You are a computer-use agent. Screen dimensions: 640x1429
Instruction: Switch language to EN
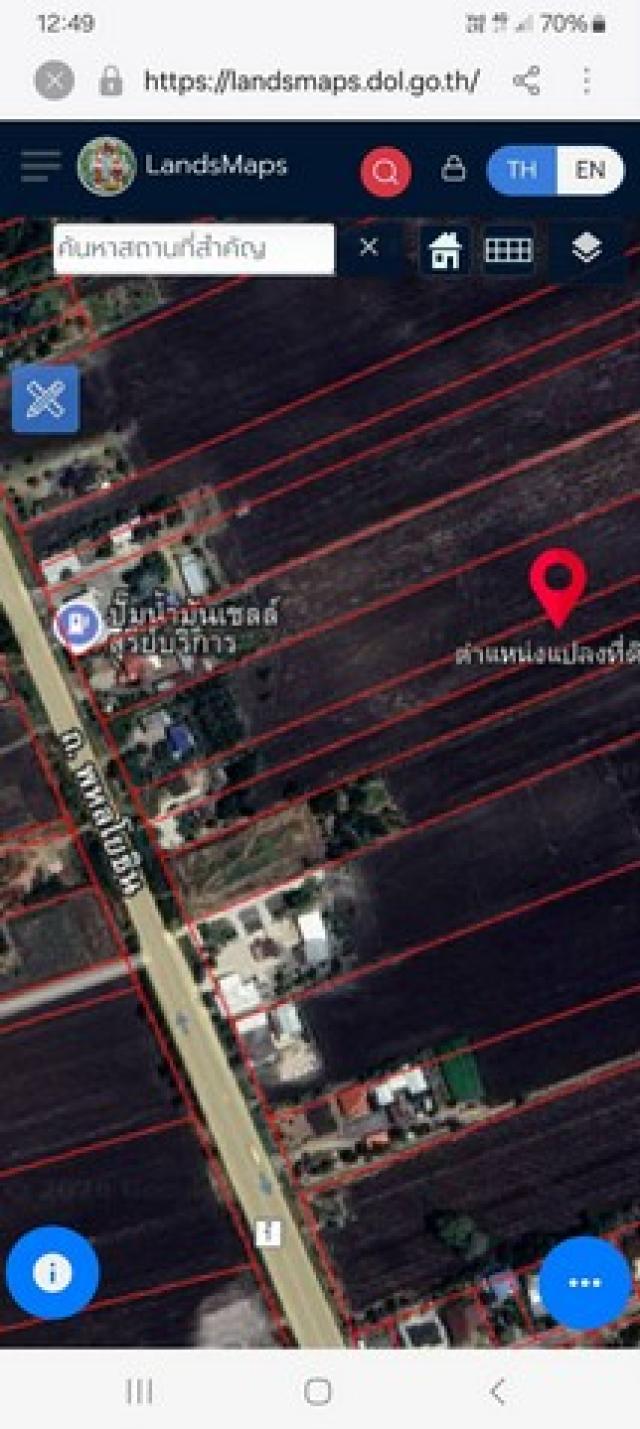590,170
